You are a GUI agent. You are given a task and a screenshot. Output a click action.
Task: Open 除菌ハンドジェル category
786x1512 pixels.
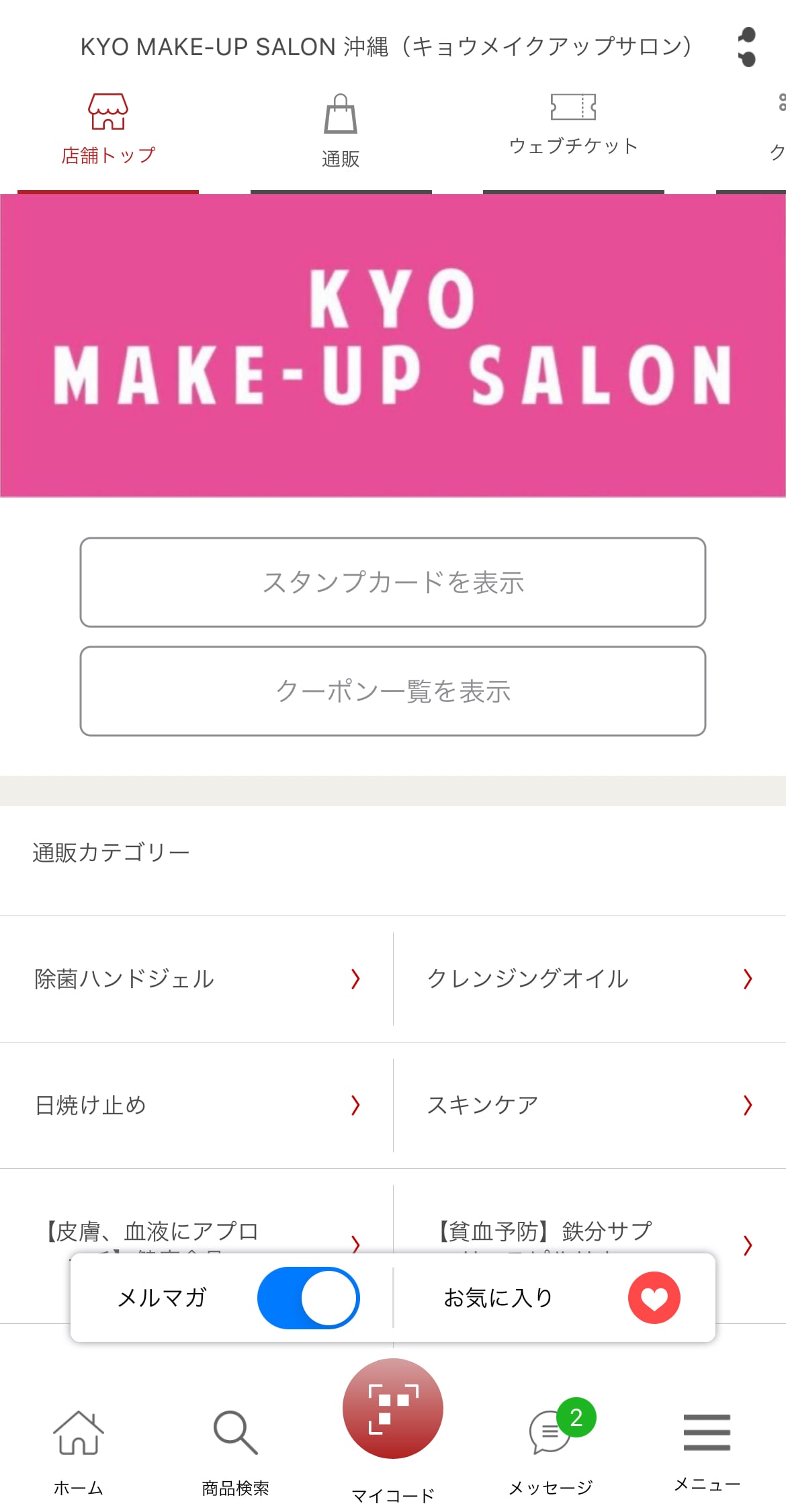[x=196, y=979]
